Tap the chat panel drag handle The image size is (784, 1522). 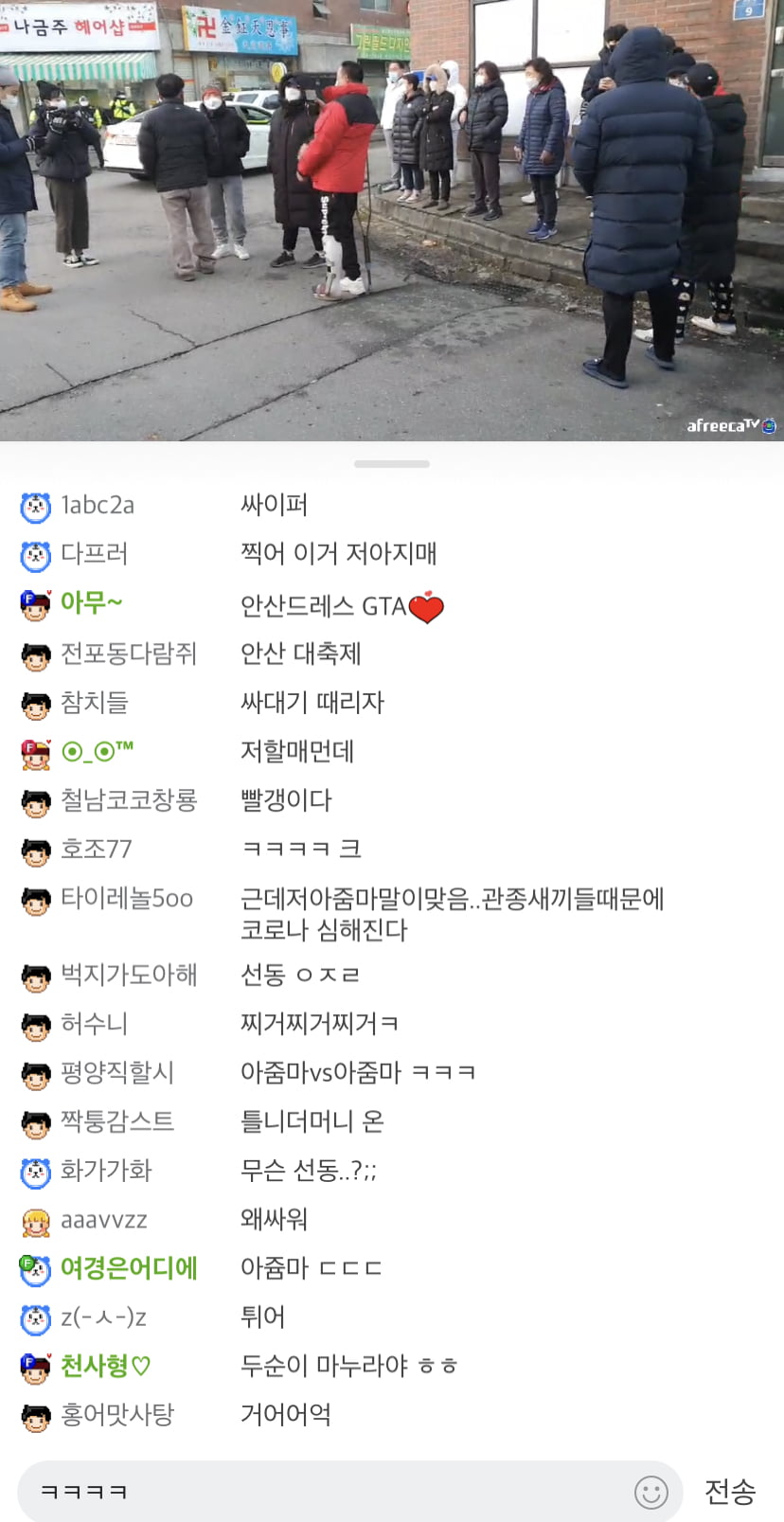point(392,464)
